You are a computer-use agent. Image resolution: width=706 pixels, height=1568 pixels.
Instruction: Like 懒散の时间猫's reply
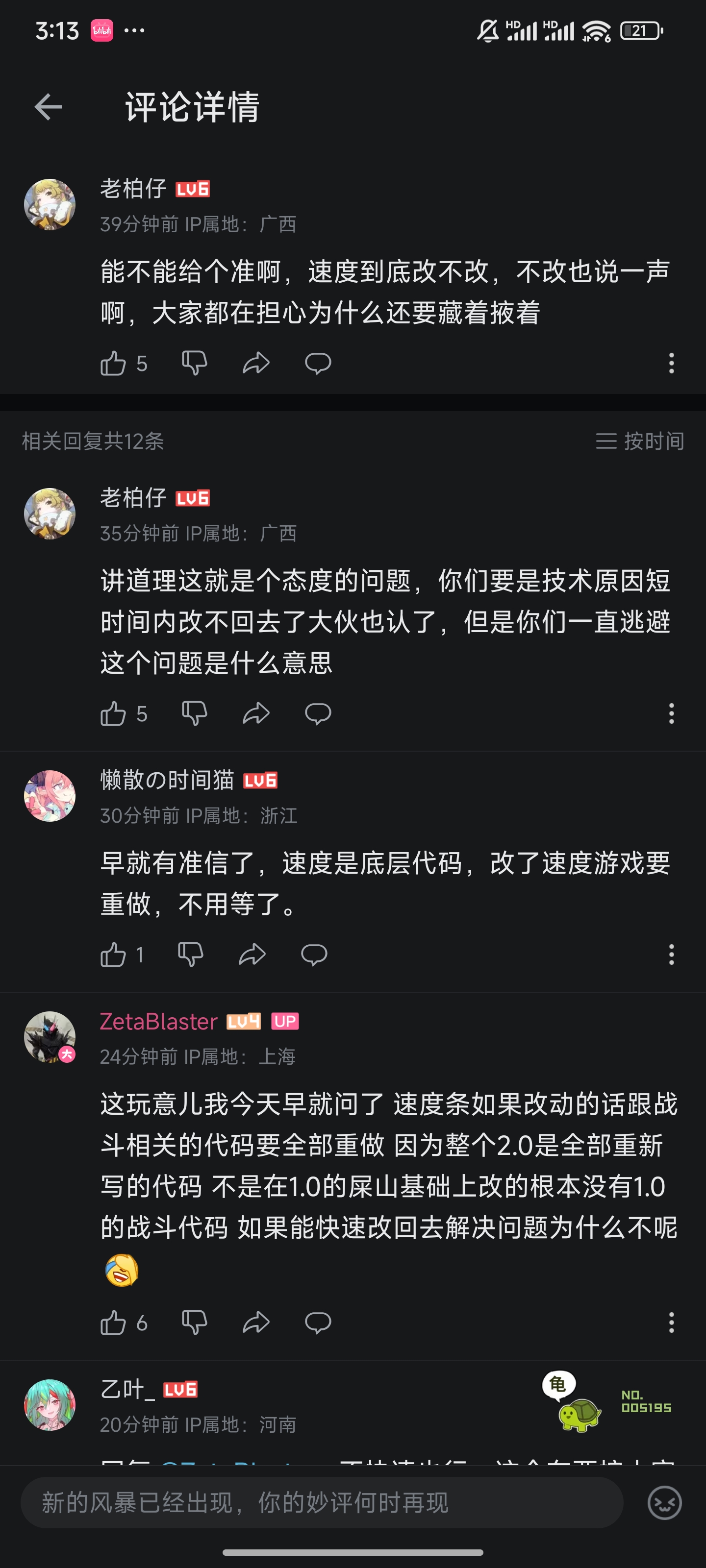pos(113,955)
